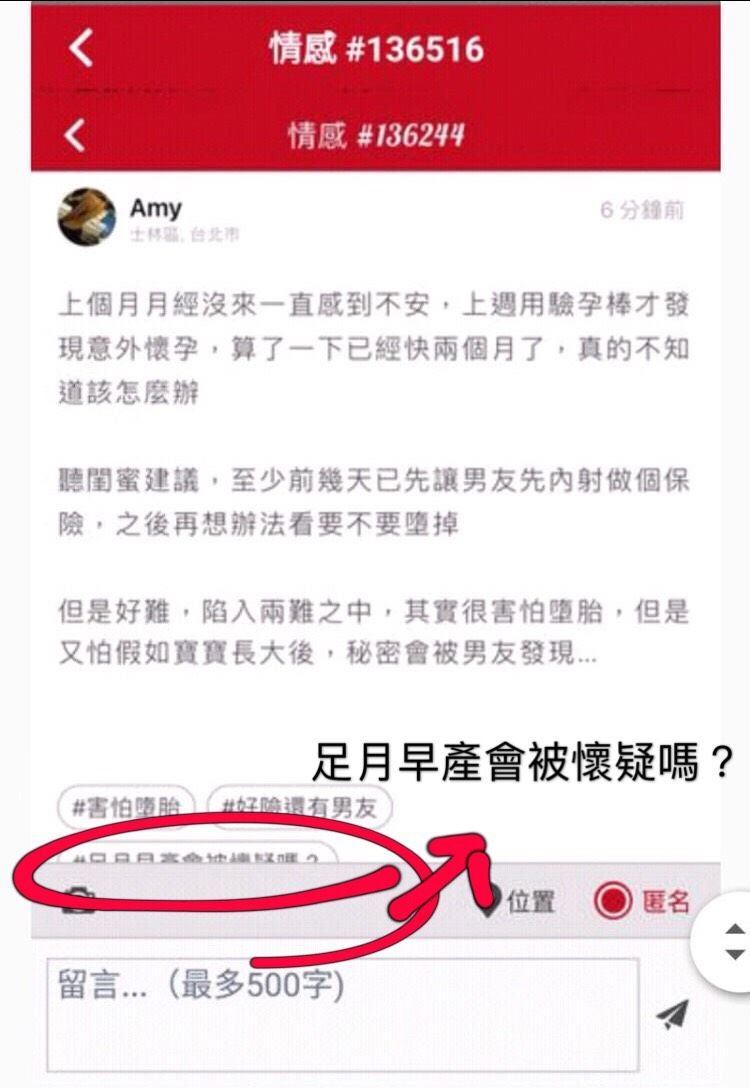Image resolution: width=750 pixels, height=1088 pixels.
Task: Focus the 留言 comment input box
Action: pos(340,1014)
